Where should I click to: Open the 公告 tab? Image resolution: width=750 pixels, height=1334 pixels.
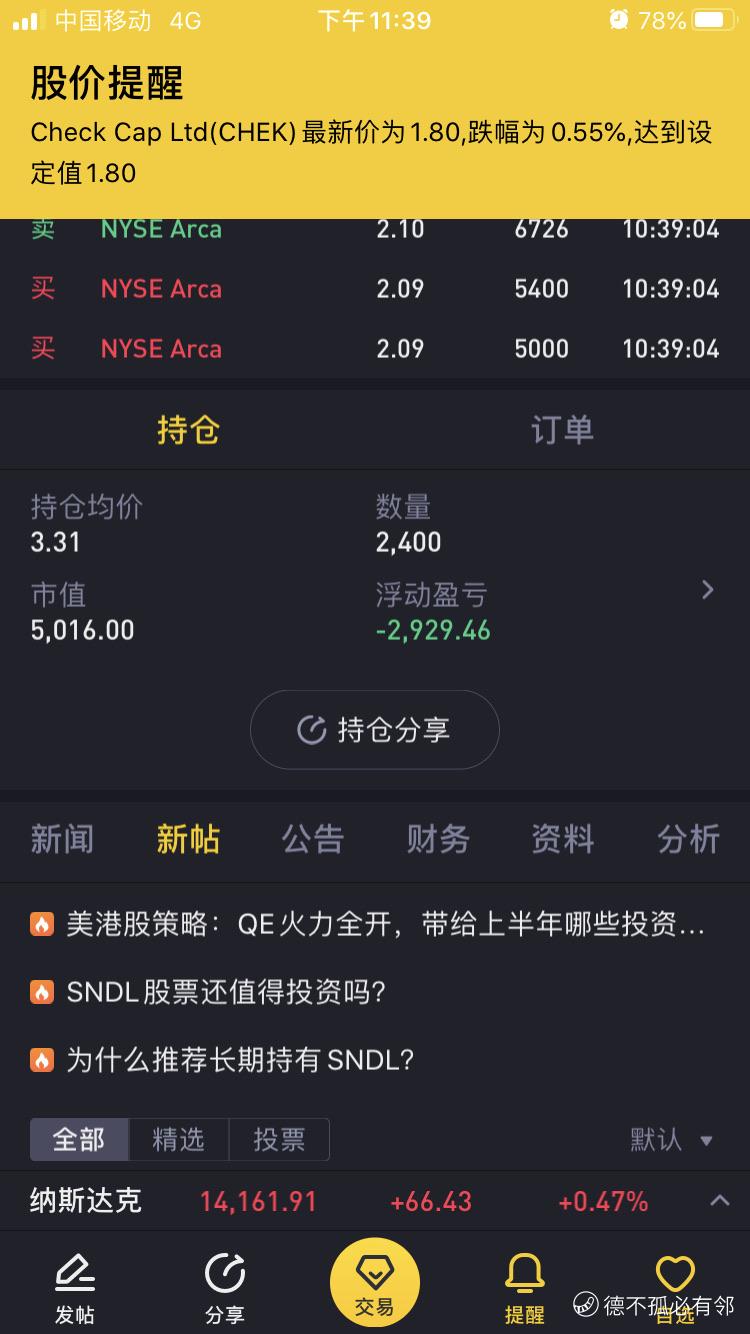tap(313, 839)
